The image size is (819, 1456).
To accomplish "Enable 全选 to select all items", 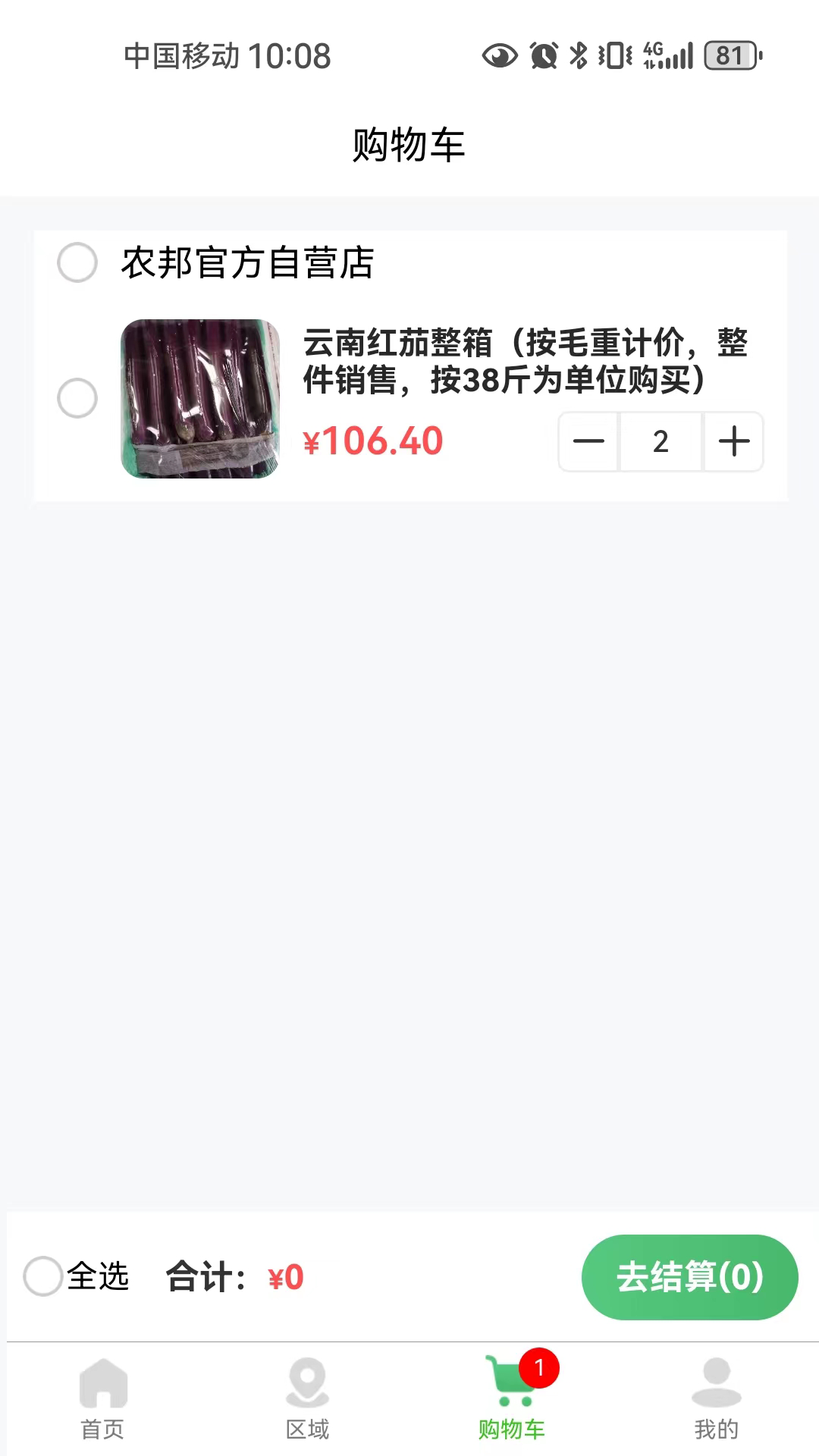I will (42, 1276).
